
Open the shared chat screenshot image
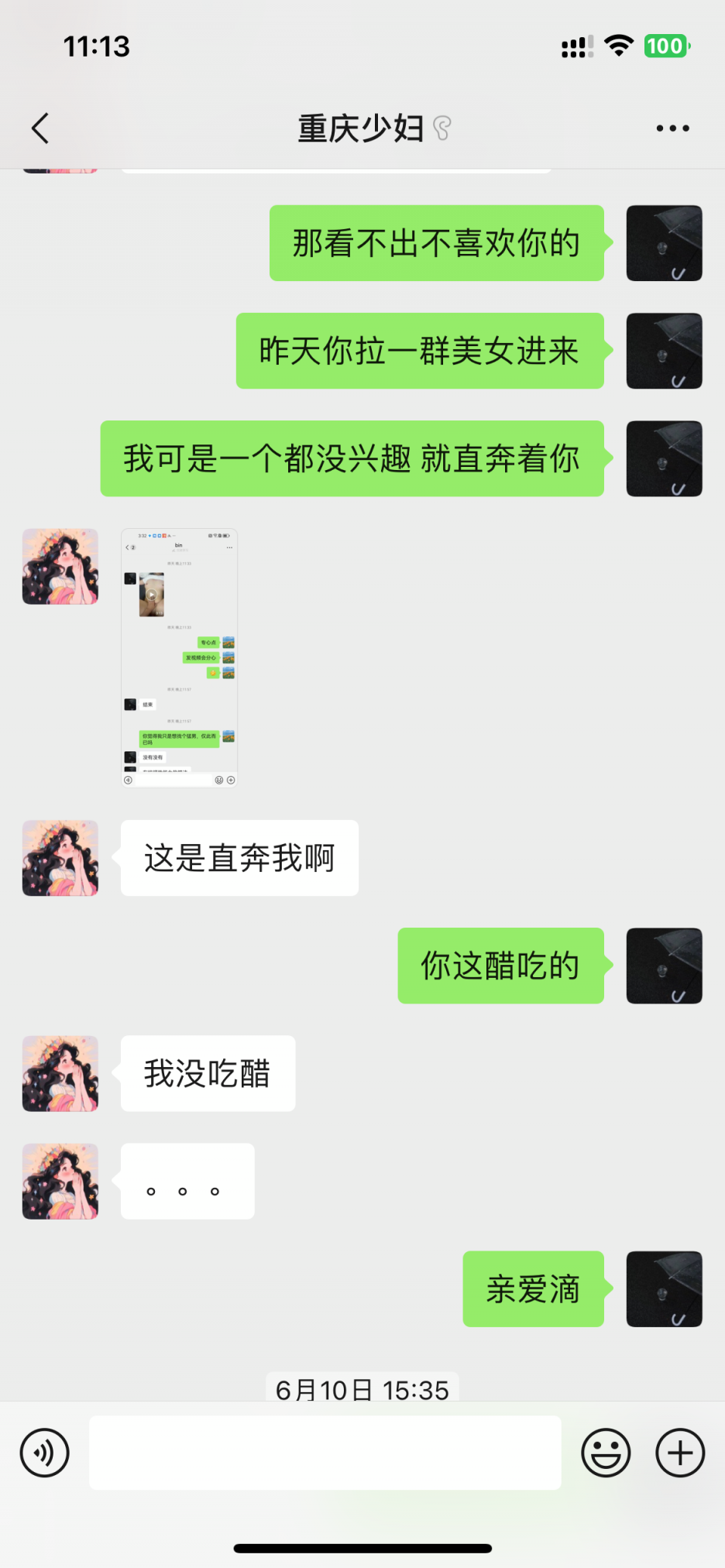(179, 657)
